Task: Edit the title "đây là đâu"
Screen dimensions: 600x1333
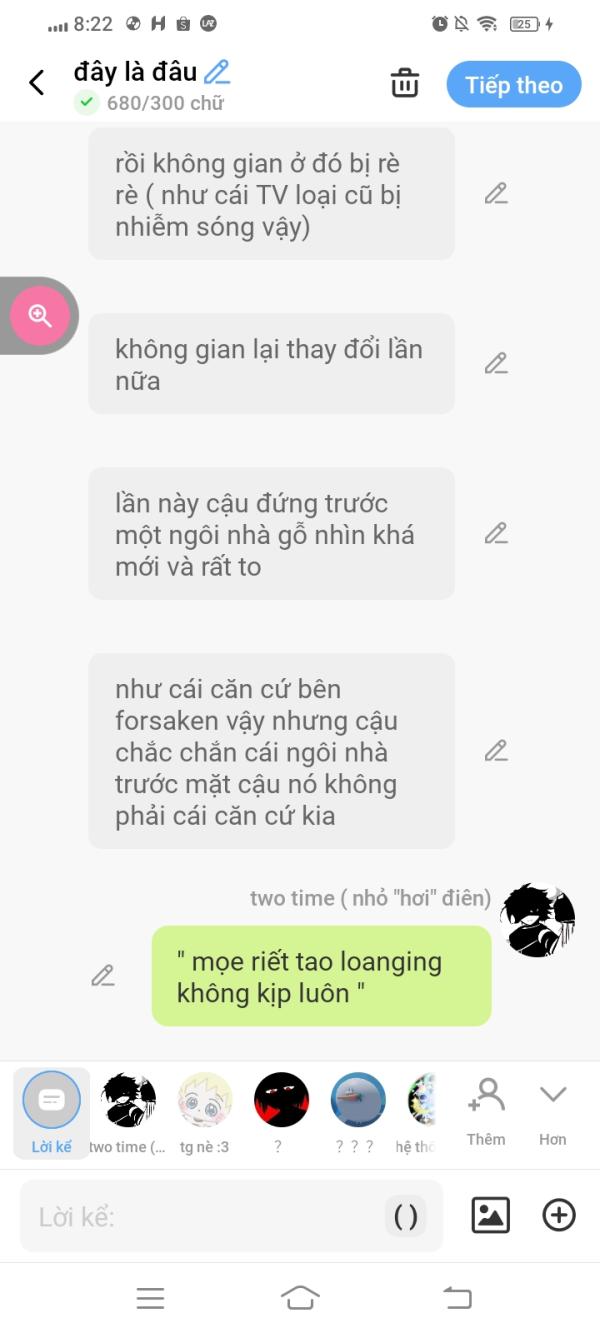Action: pyautogui.click(x=217, y=72)
